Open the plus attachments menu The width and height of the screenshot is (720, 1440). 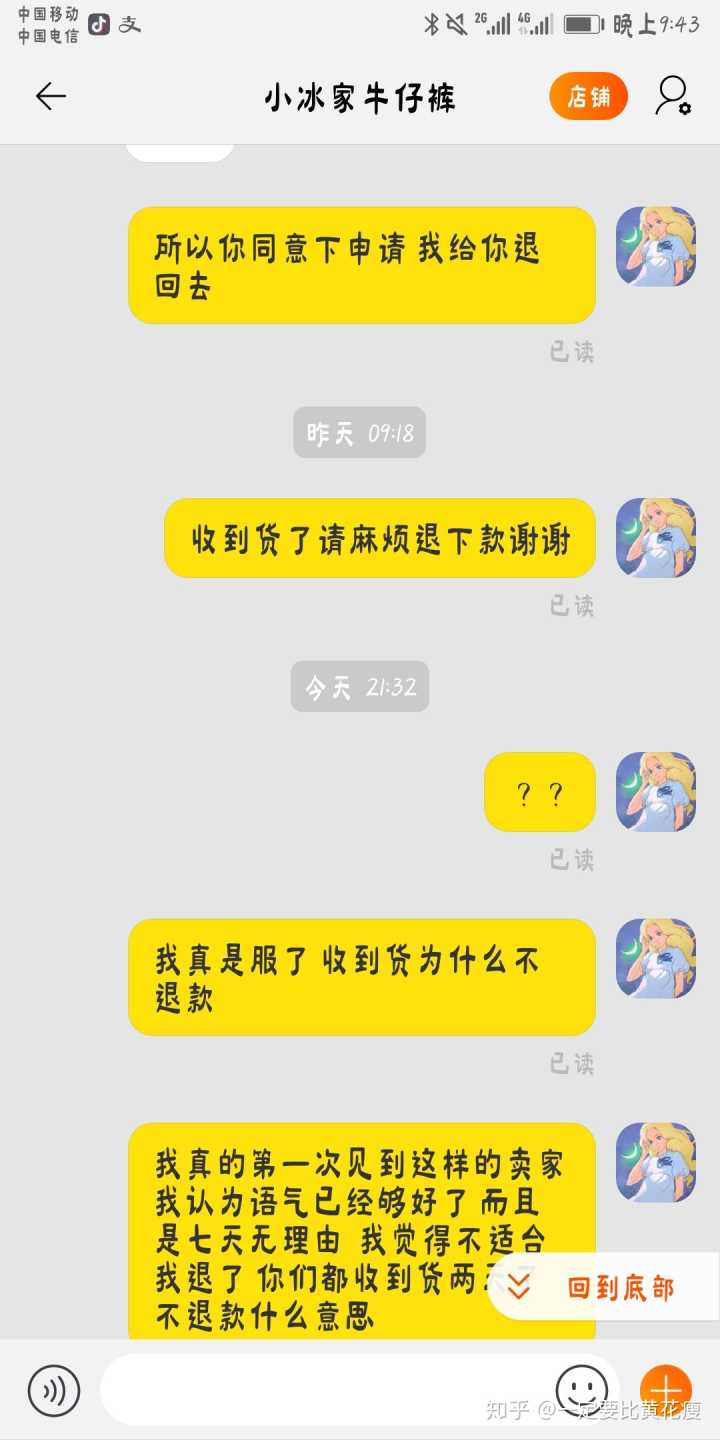click(x=666, y=1389)
